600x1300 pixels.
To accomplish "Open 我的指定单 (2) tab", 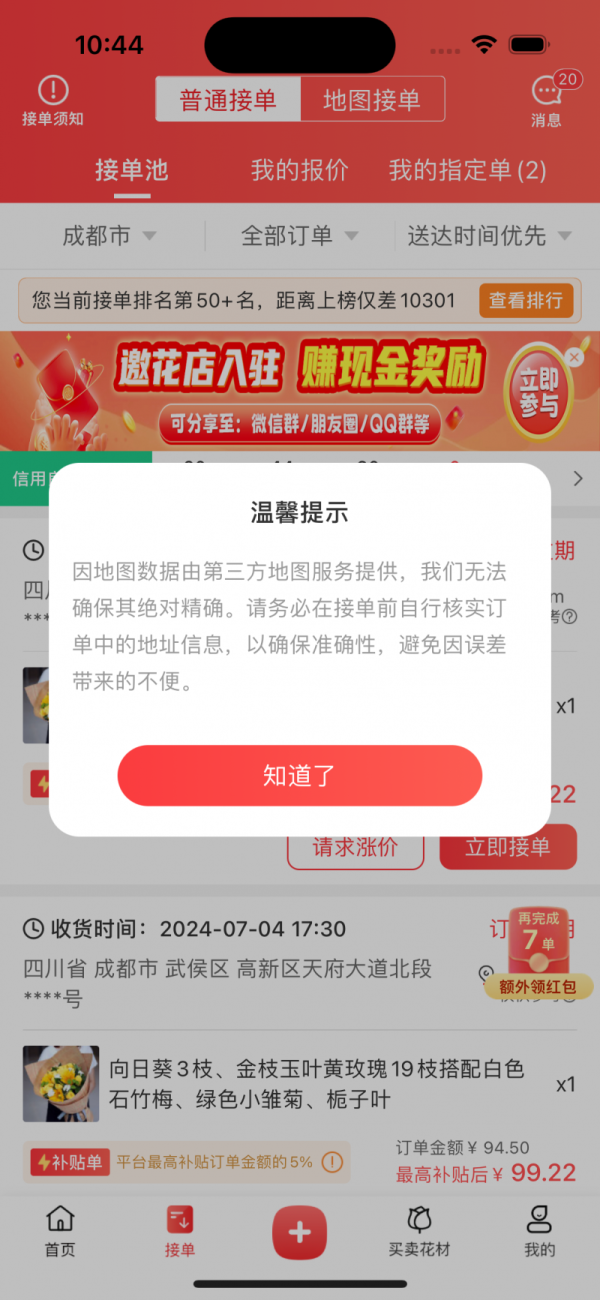I will (467, 170).
